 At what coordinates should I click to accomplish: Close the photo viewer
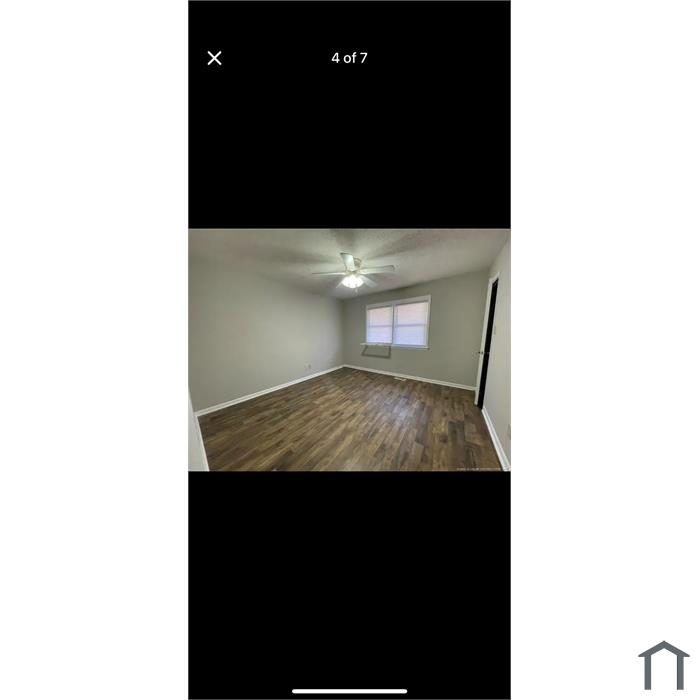click(x=214, y=58)
